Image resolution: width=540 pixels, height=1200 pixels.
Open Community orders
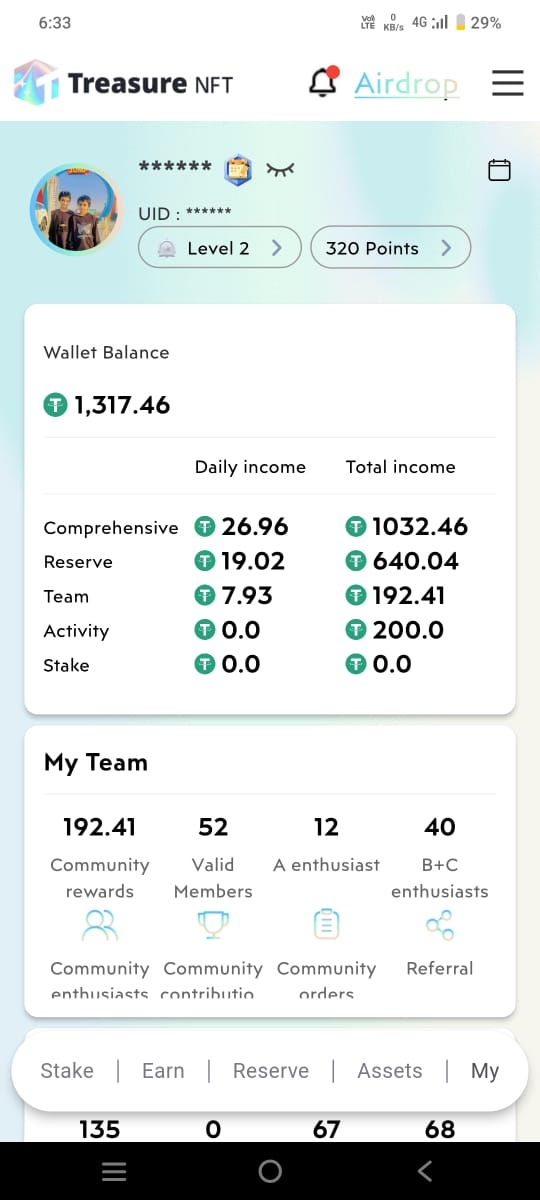(x=326, y=952)
